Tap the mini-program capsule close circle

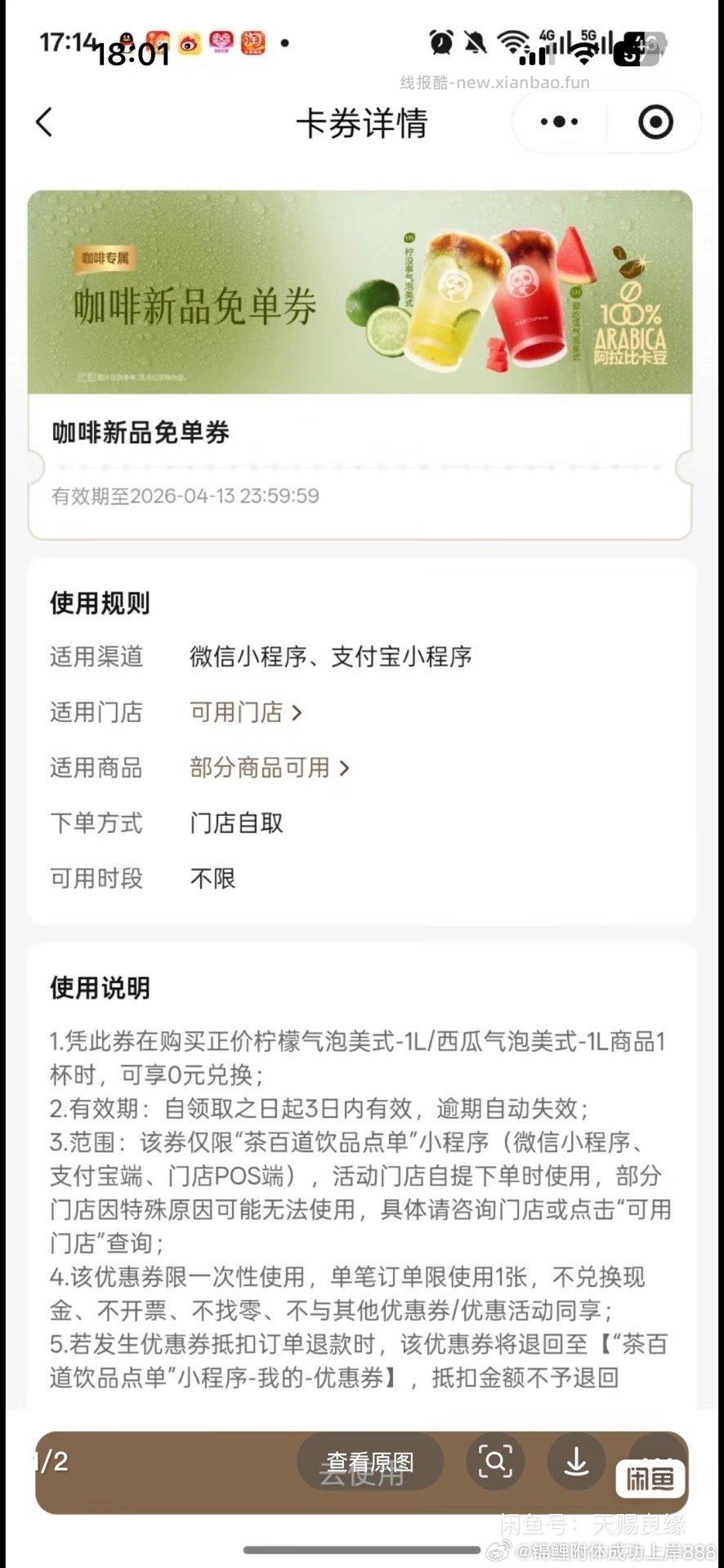click(x=655, y=121)
